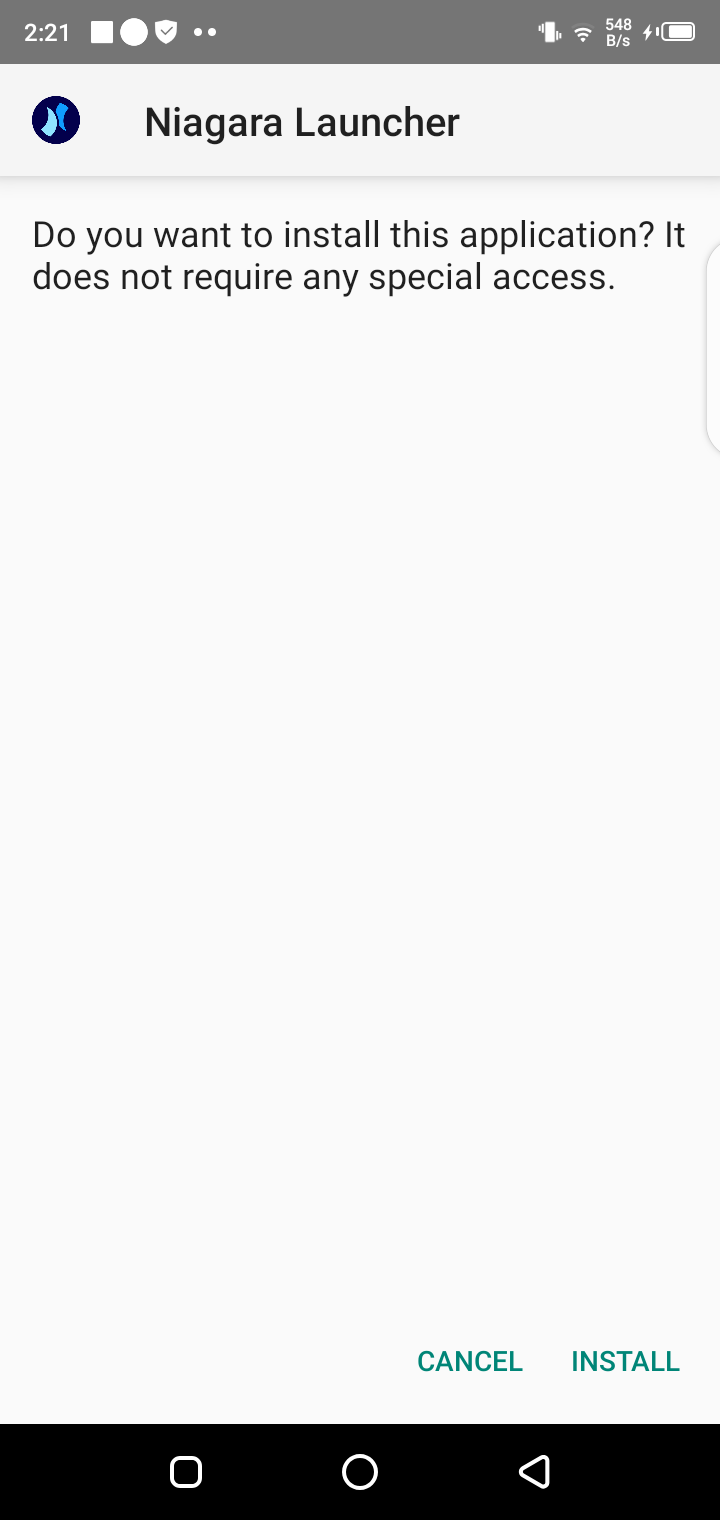Cancel the installation

click(x=470, y=1361)
